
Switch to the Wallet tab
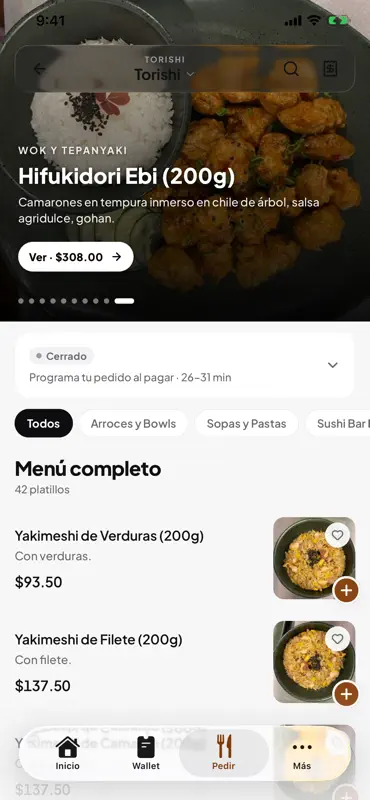[146, 753]
